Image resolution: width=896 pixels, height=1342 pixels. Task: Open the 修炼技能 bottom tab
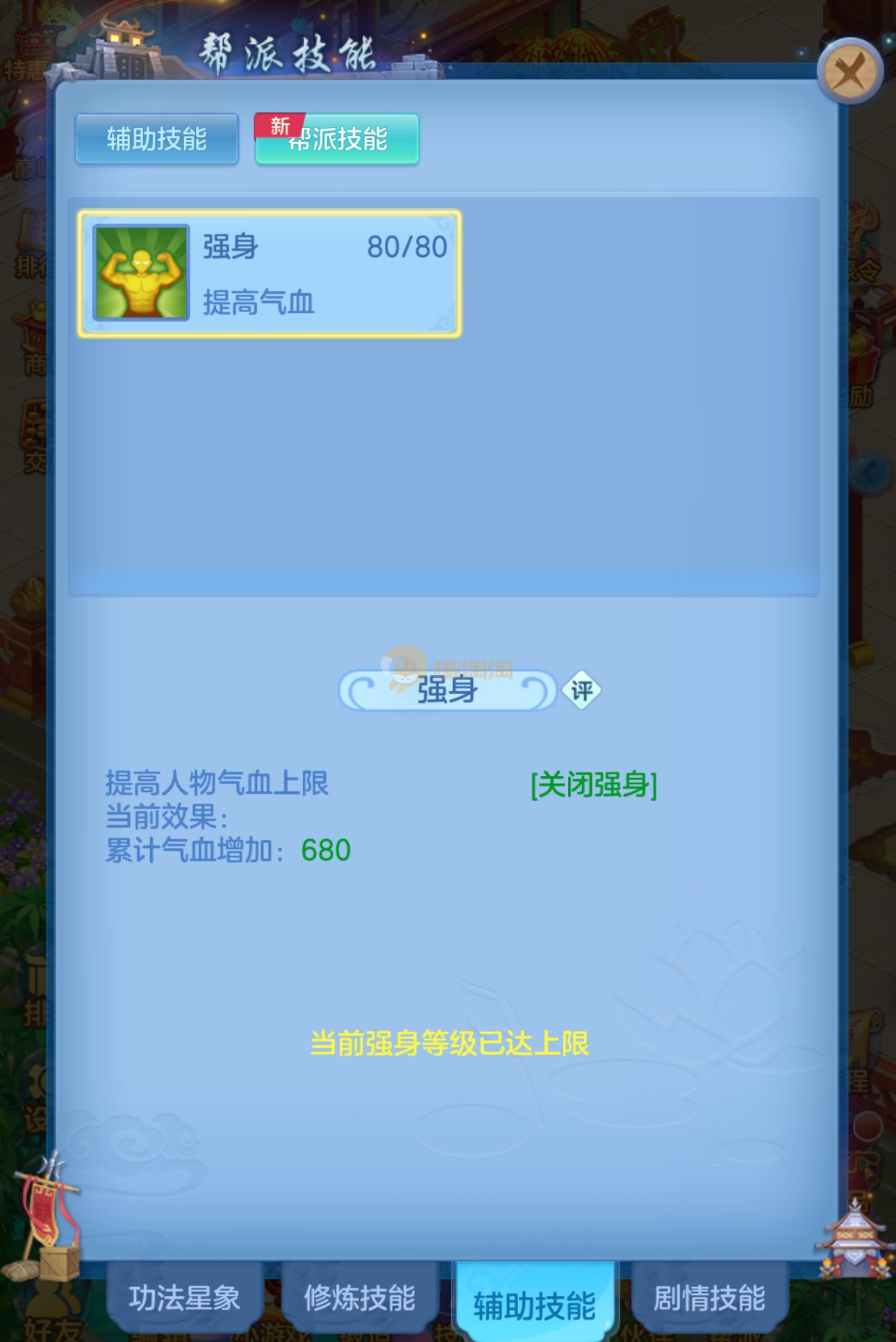(360, 1298)
